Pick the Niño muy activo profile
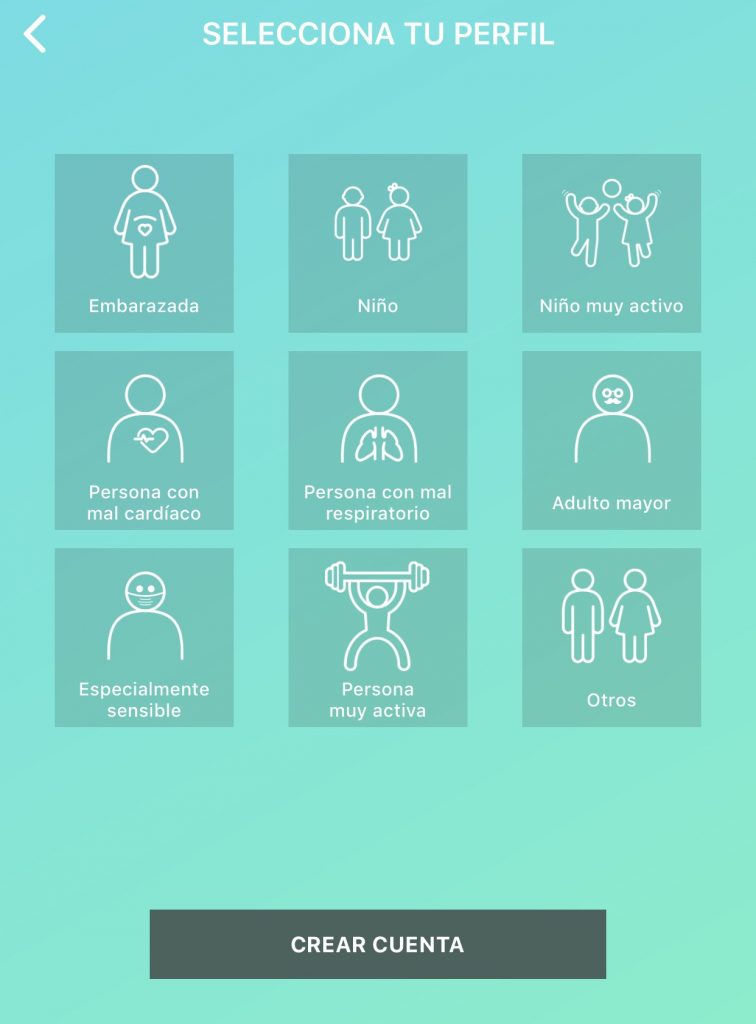Viewport: 756px width, 1024px height. tap(611, 243)
